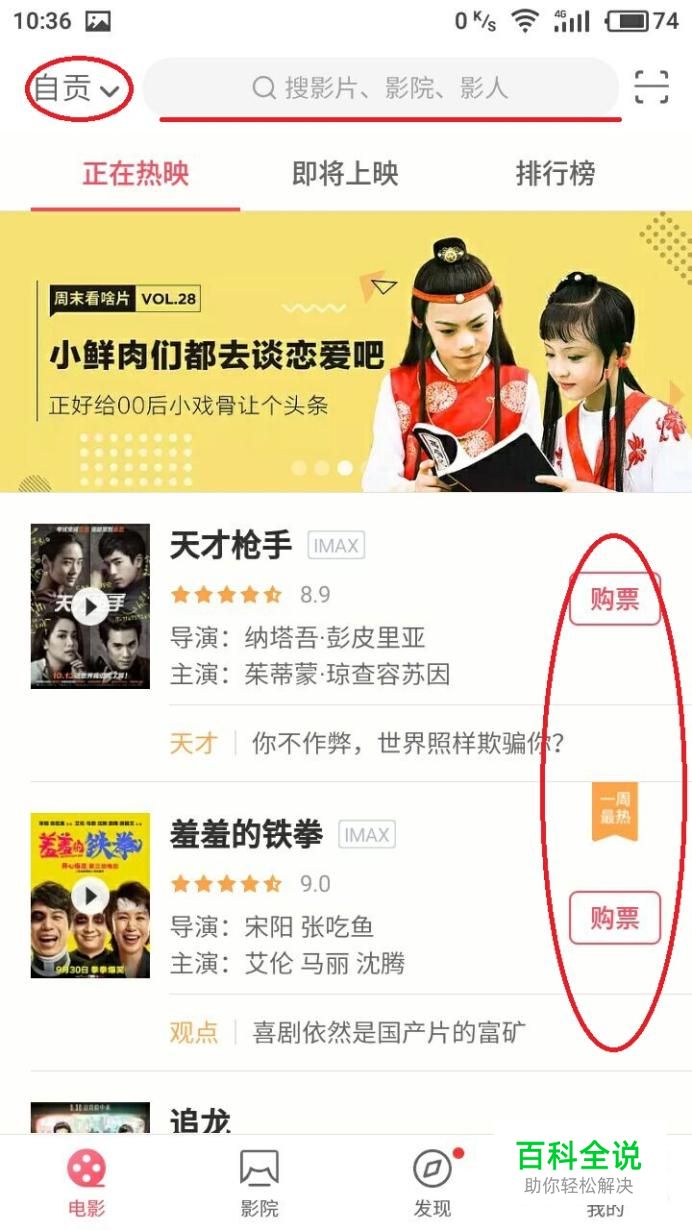The width and height of the screenshot is (692, 1230).
Task: Buy tickets for 羞羞的铁拳
Action: pos(614,917)
